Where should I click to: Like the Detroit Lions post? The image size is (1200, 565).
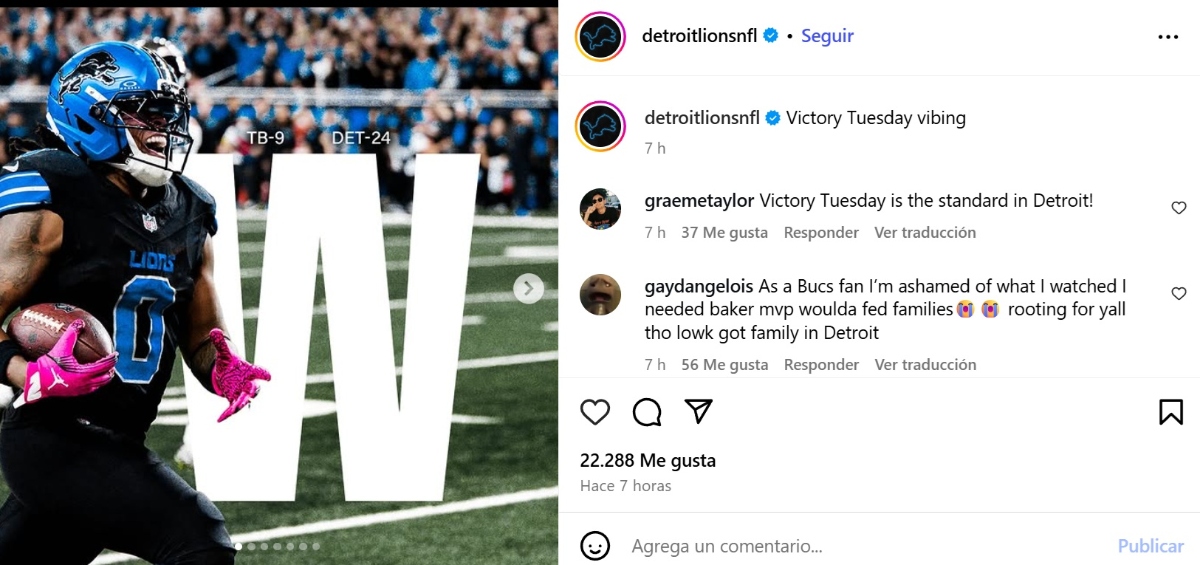(595, 412)
